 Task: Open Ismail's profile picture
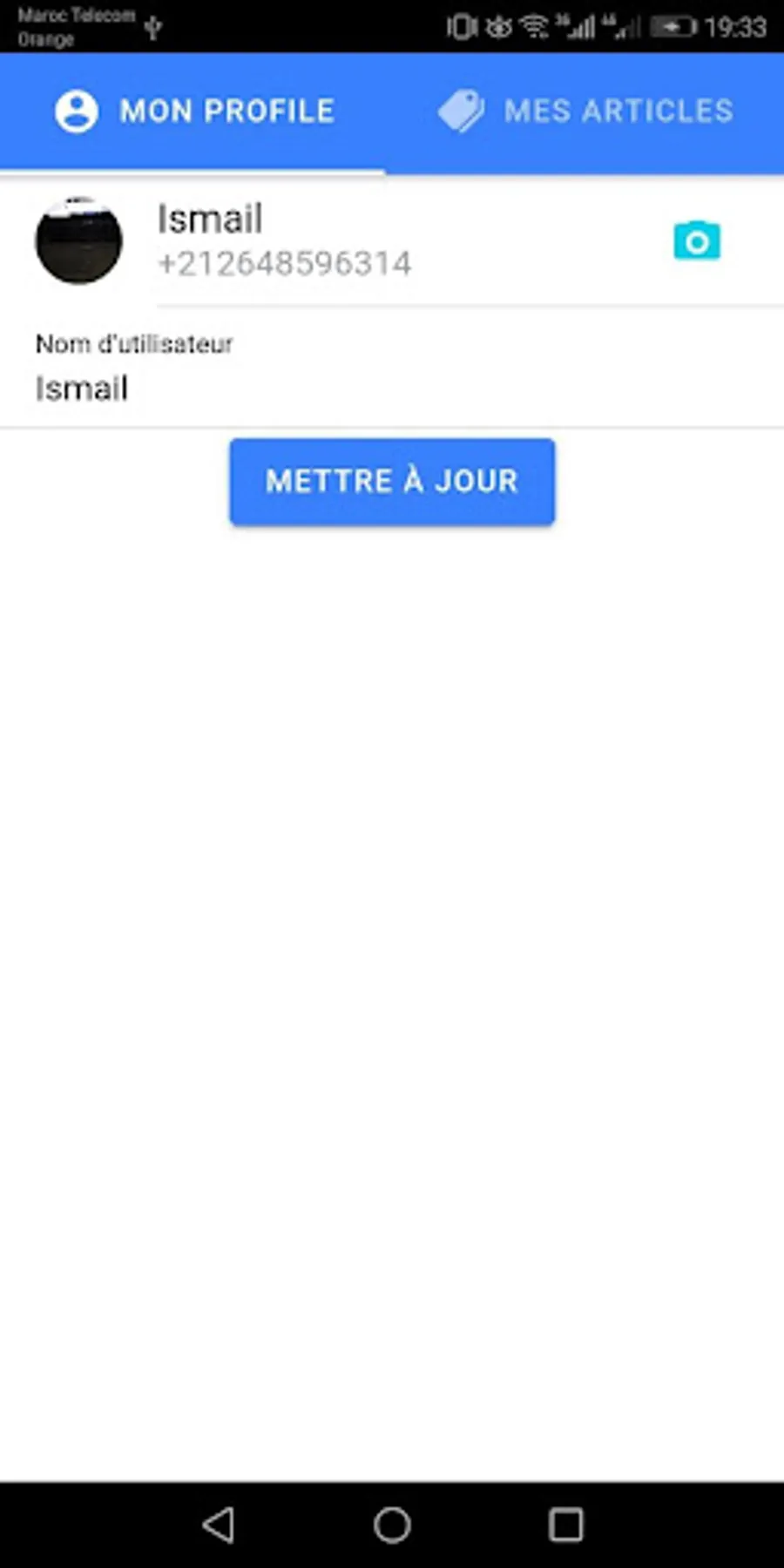pyautogui.click(x=78, y=241)
